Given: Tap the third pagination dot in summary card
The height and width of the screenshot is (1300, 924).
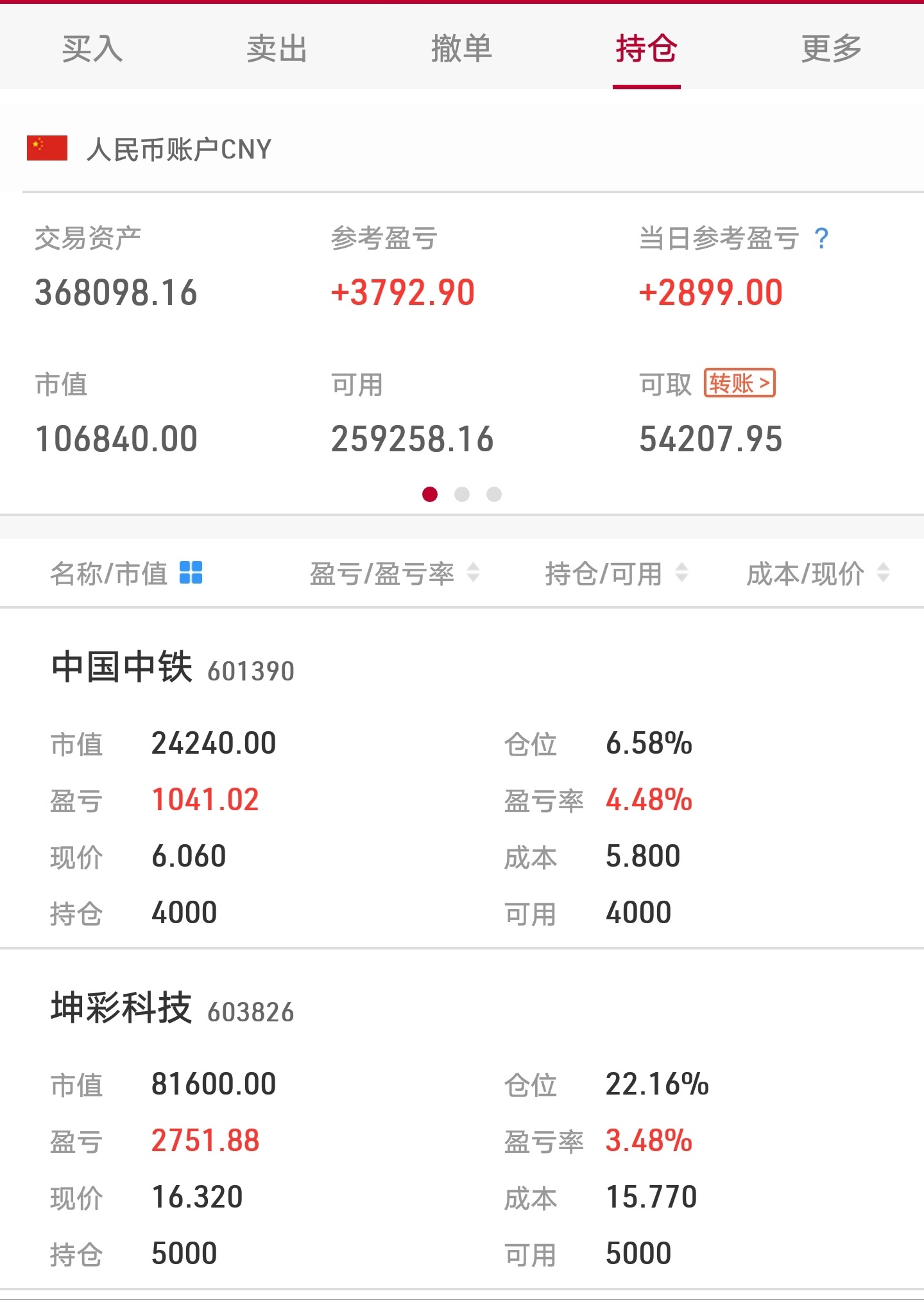Looking at the screenshot, I should [x=493, y=494].
